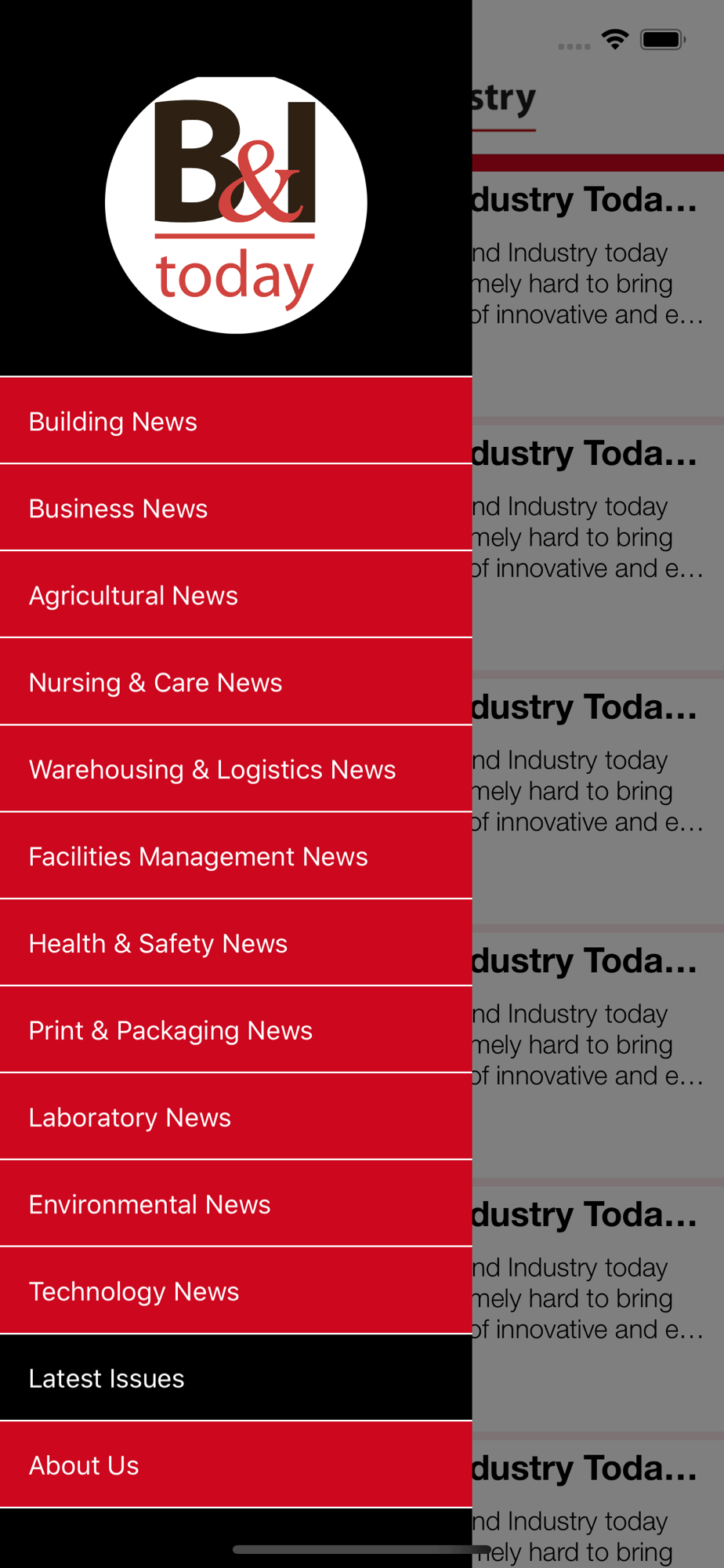Open Building News section
This screenshot has width=724, height=1568.
(x=236, y=421)
